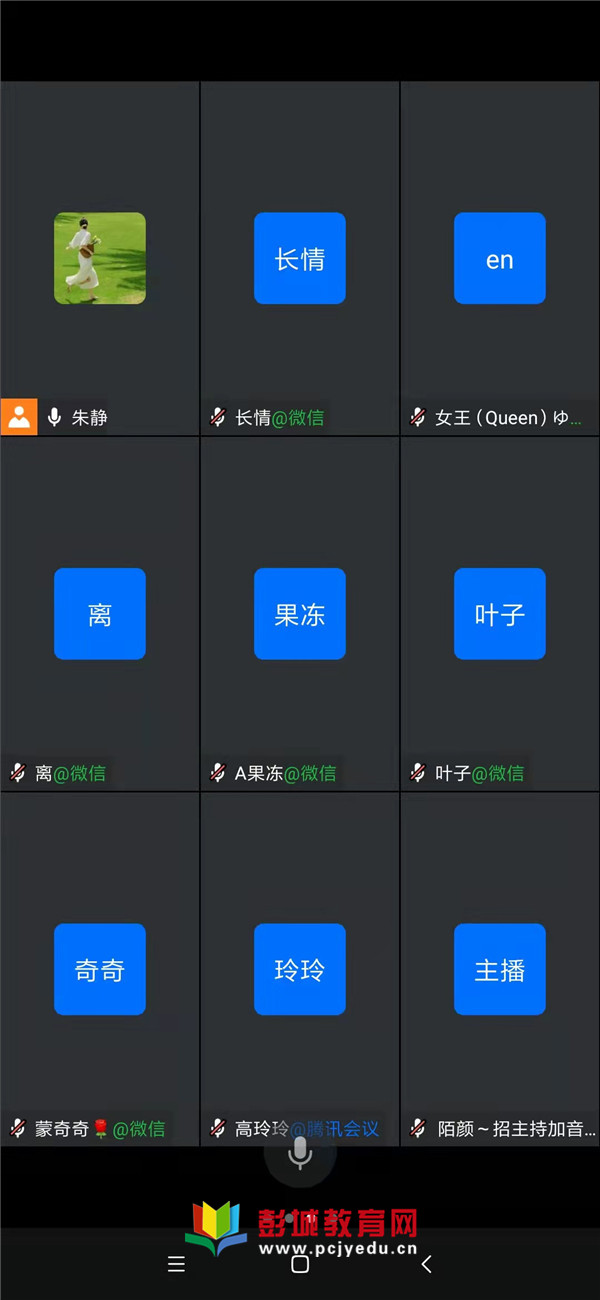Viewport: 600px width, 1300px height.
Task: Tap the 叶子@微信 participant tile
Action: (x=500, y=614)
